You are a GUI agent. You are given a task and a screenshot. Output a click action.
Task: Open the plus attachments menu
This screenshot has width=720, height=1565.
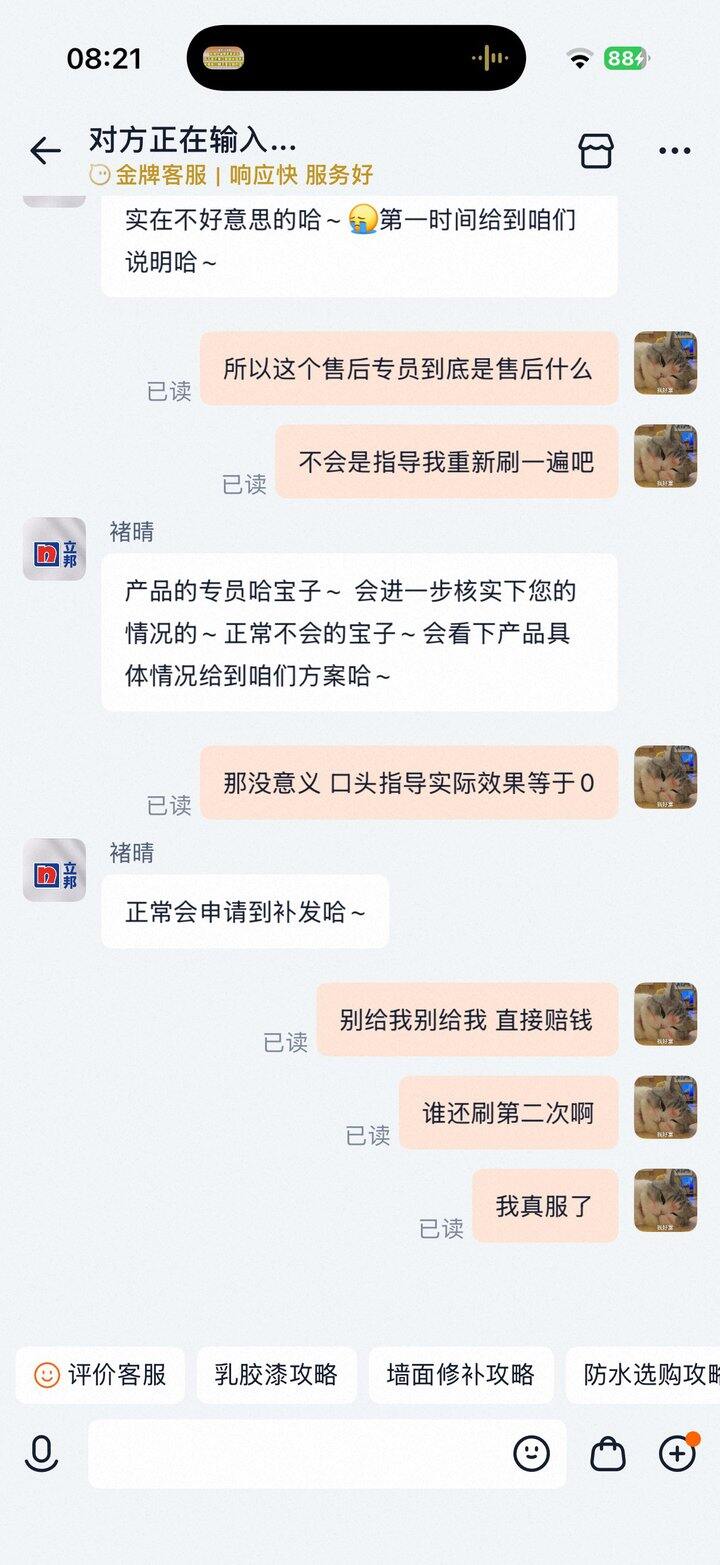click(x=677, y=1453)
